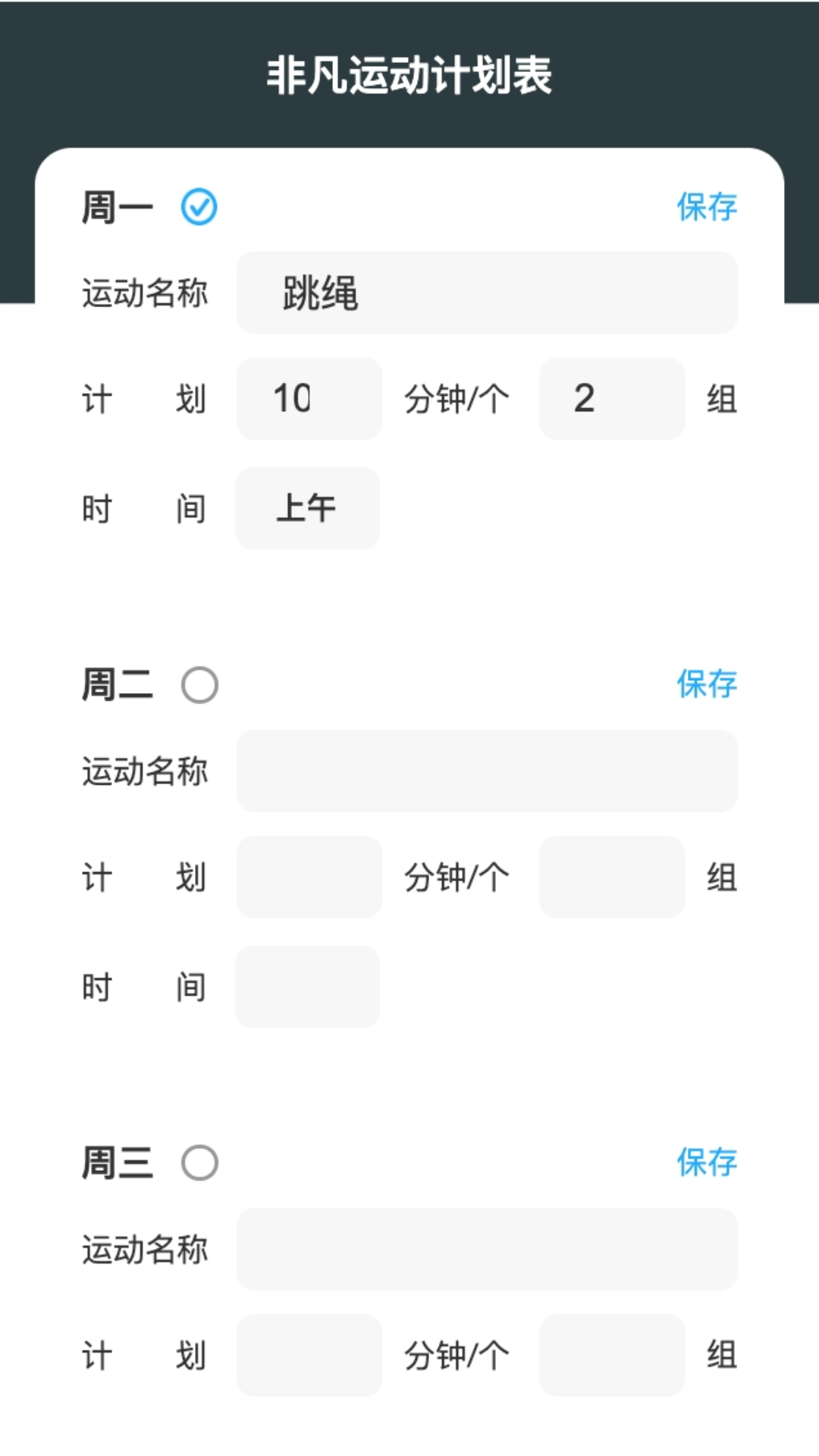Click the 计划 label in the 周三 row

point(144,1355)
